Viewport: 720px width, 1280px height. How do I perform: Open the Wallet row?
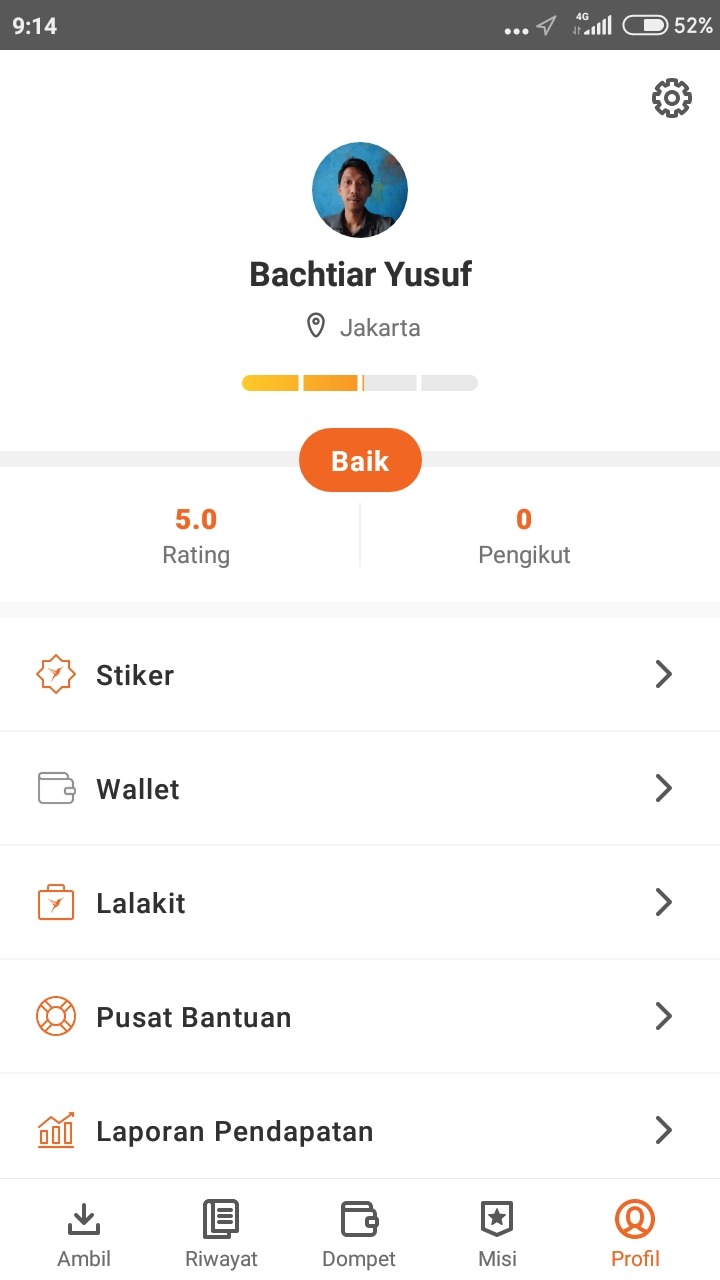click(x=360, y=789)
